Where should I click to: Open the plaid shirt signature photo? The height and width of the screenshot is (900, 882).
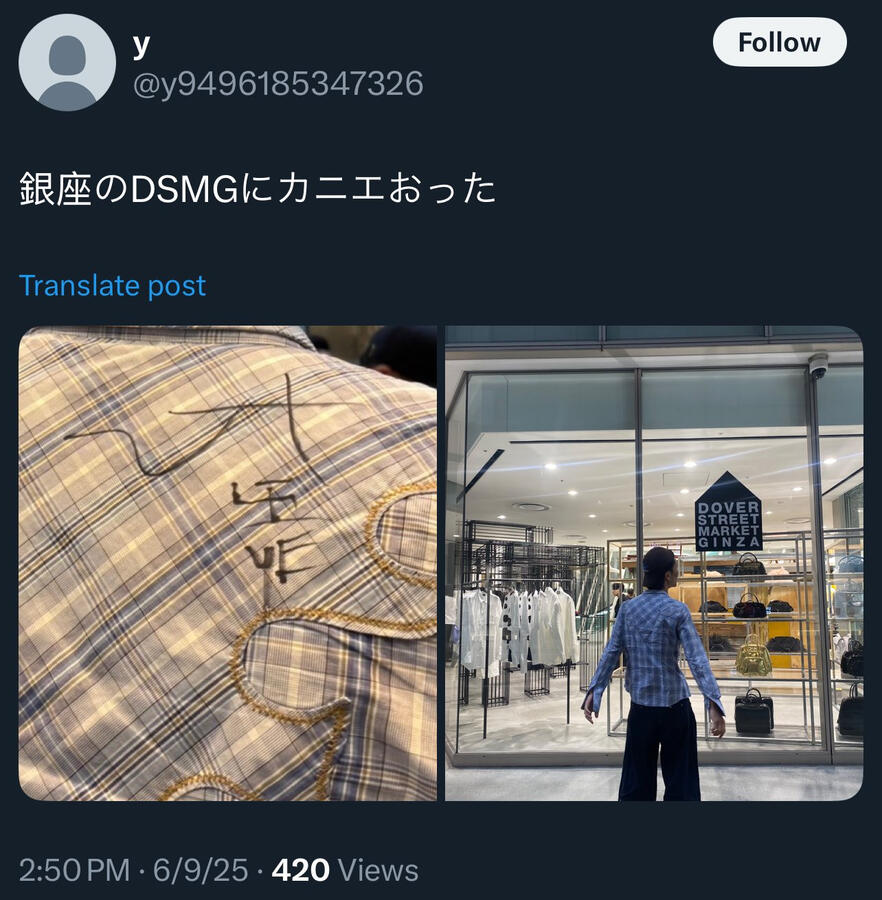pyautogui.click(x=228, y=563)
